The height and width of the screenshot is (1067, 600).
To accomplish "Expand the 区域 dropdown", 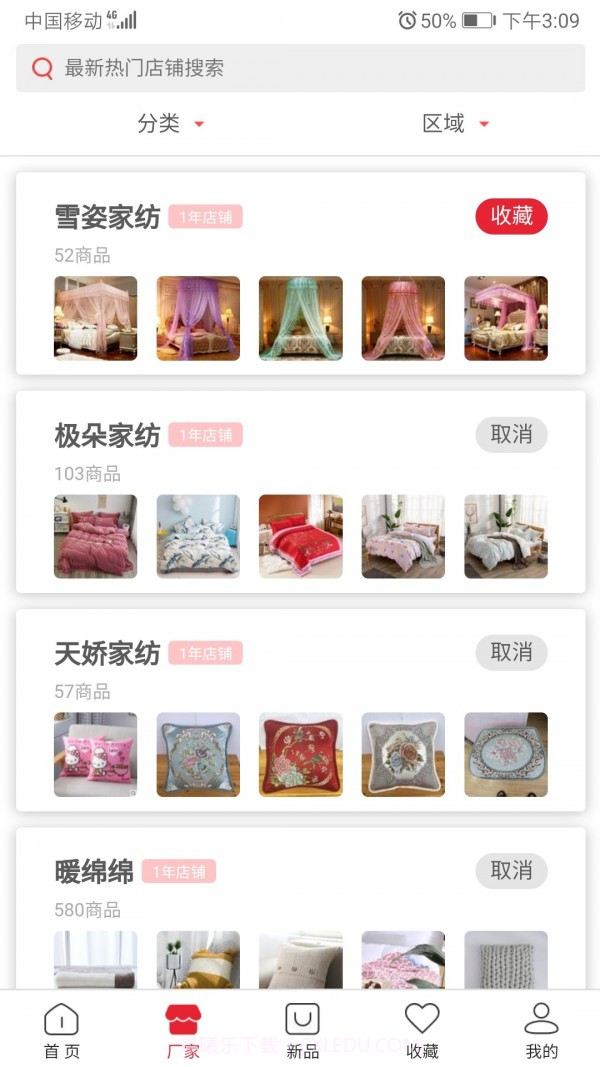I will [455, 123].
